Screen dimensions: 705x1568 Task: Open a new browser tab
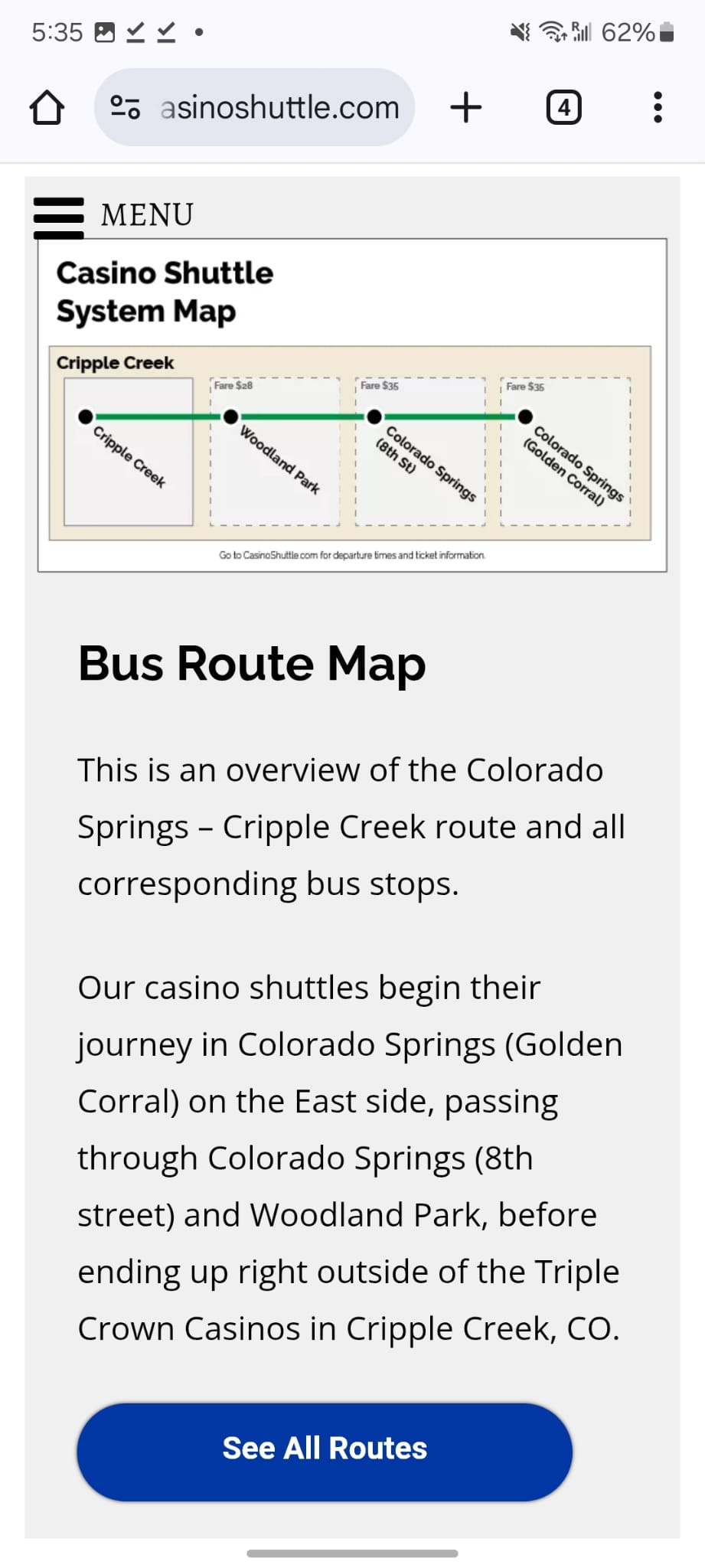coord(466,107)
